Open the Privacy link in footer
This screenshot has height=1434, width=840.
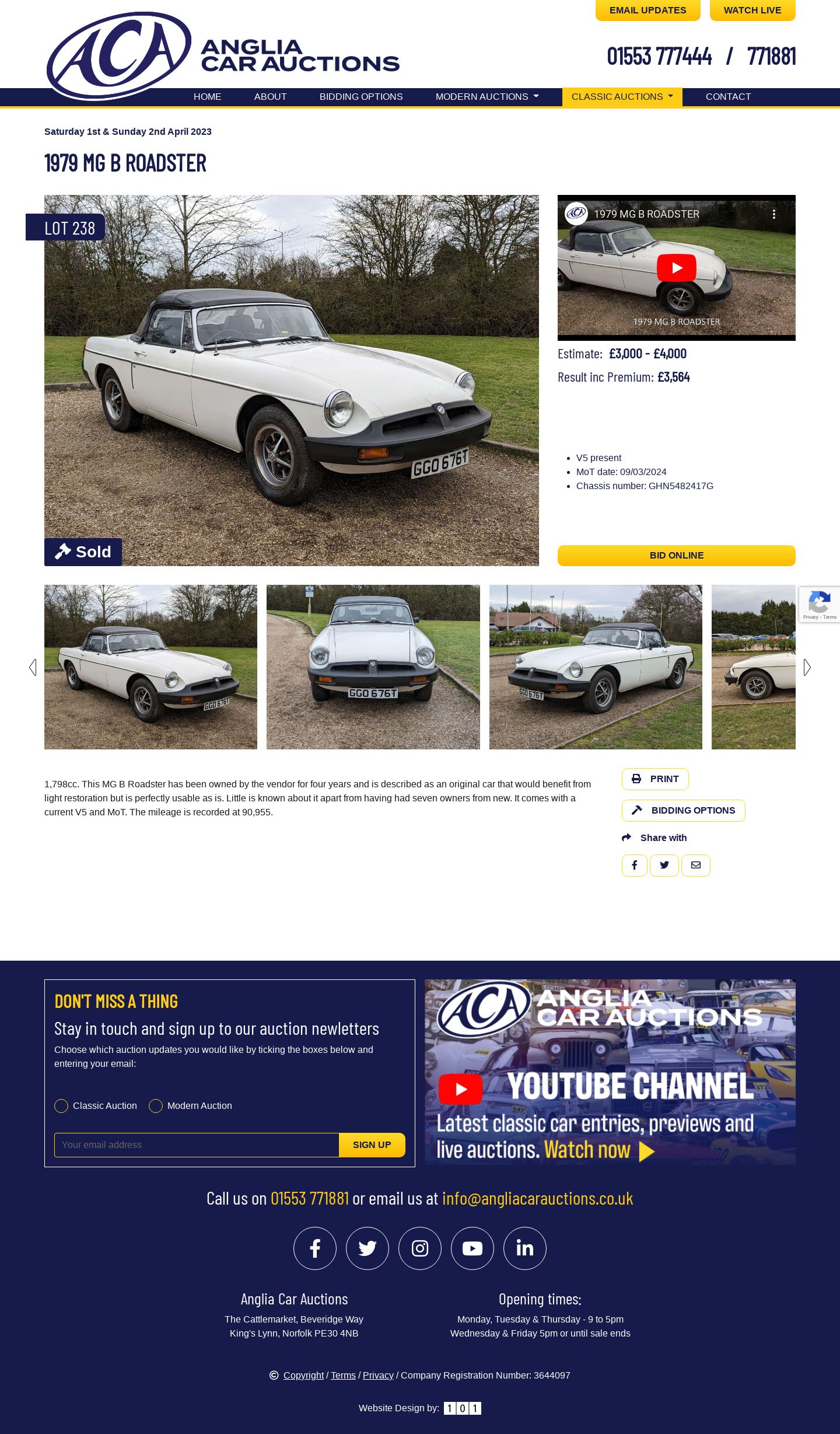point(378,1376)
